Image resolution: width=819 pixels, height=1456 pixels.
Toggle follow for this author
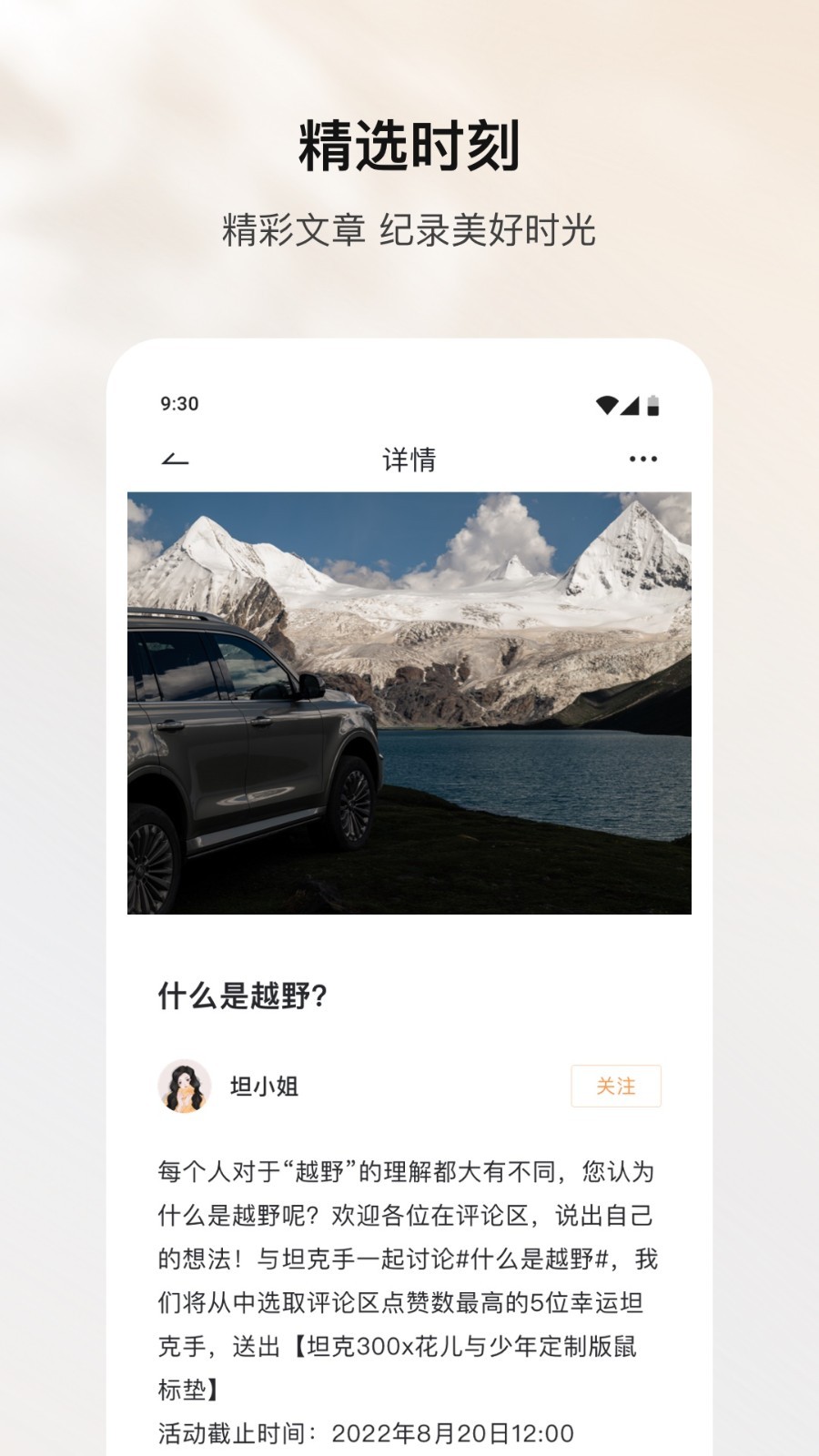coord(616,1087)
